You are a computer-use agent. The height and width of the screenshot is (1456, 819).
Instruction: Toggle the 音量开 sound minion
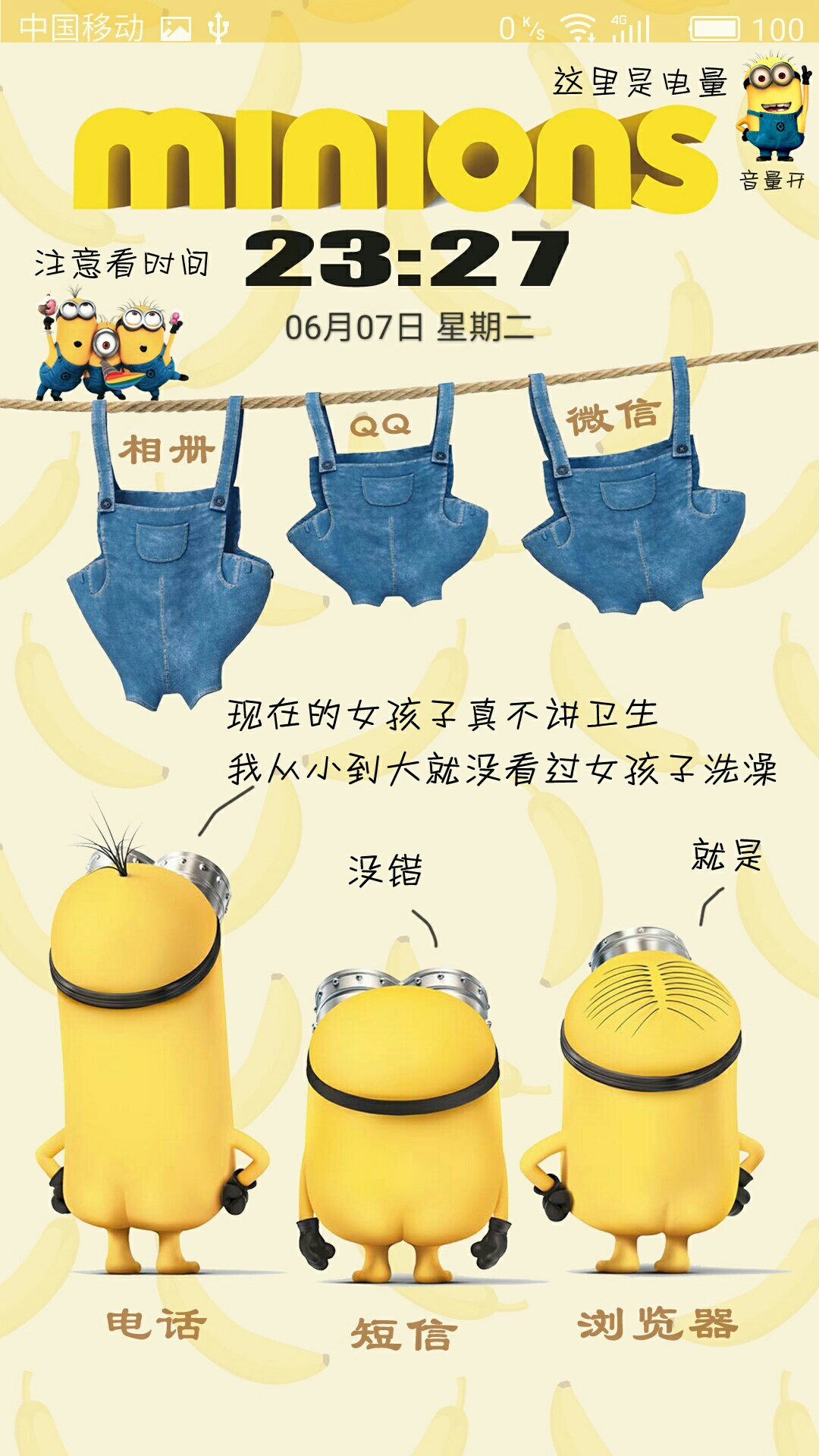pos(772,114)
